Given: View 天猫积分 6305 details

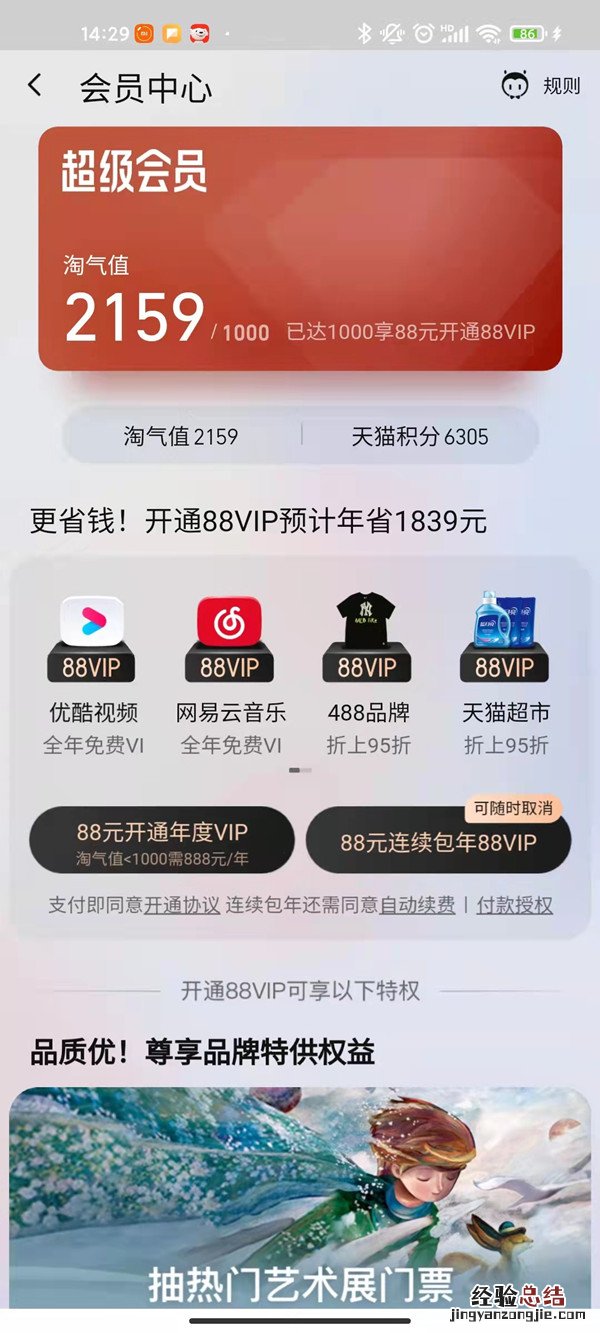Looking at the screenshot, I should point(420,436).
